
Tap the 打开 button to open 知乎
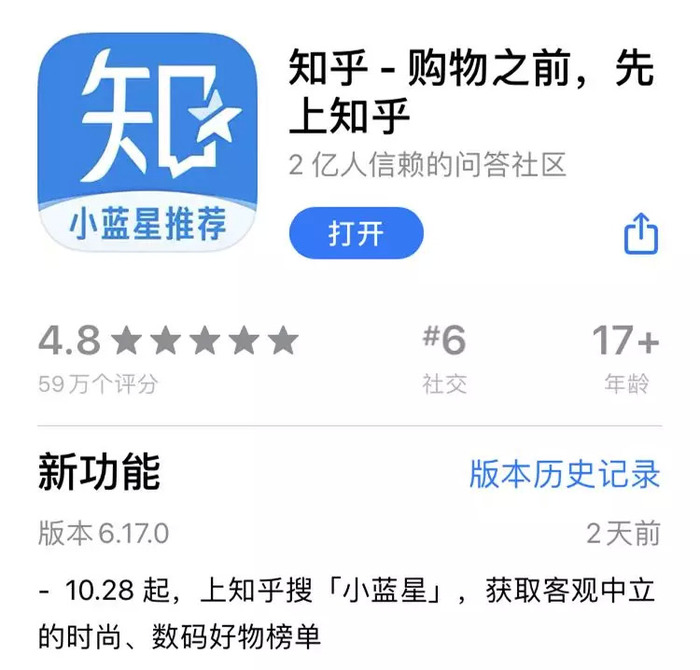356,233
